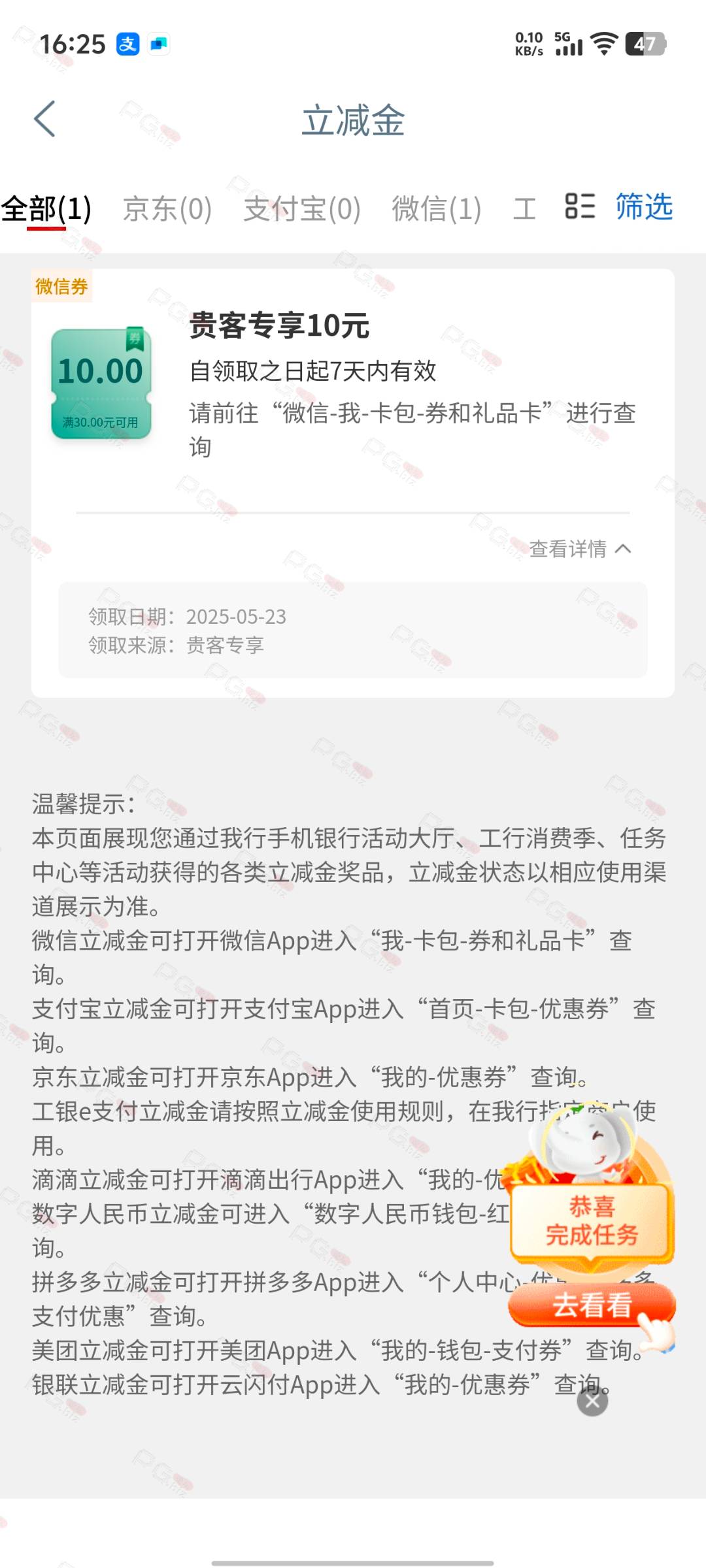Dismiss the 恭喜完成任务 floating popup
The image size is (706, 1568).
[592, 1399]
